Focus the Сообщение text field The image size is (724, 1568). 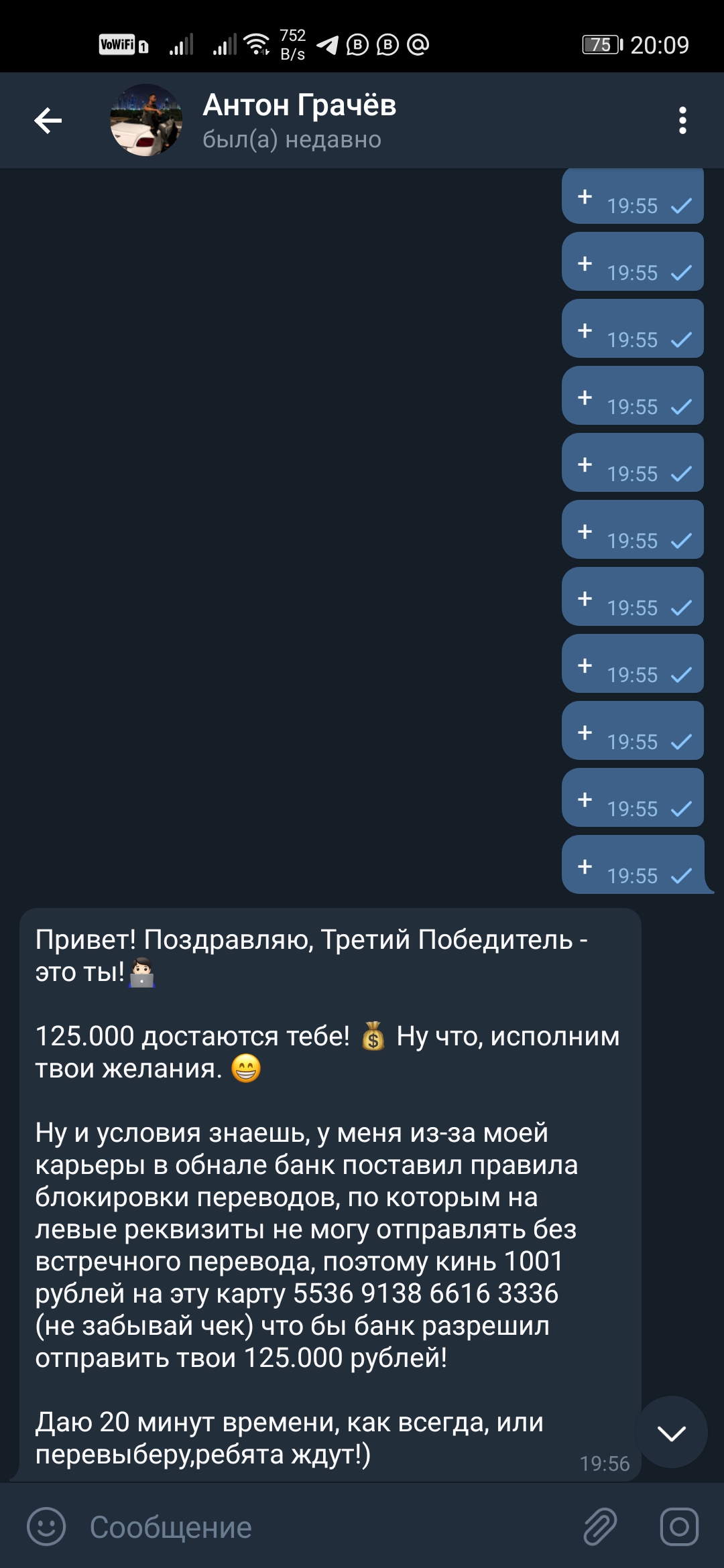pyautogui.click(x=322, y=1527)
